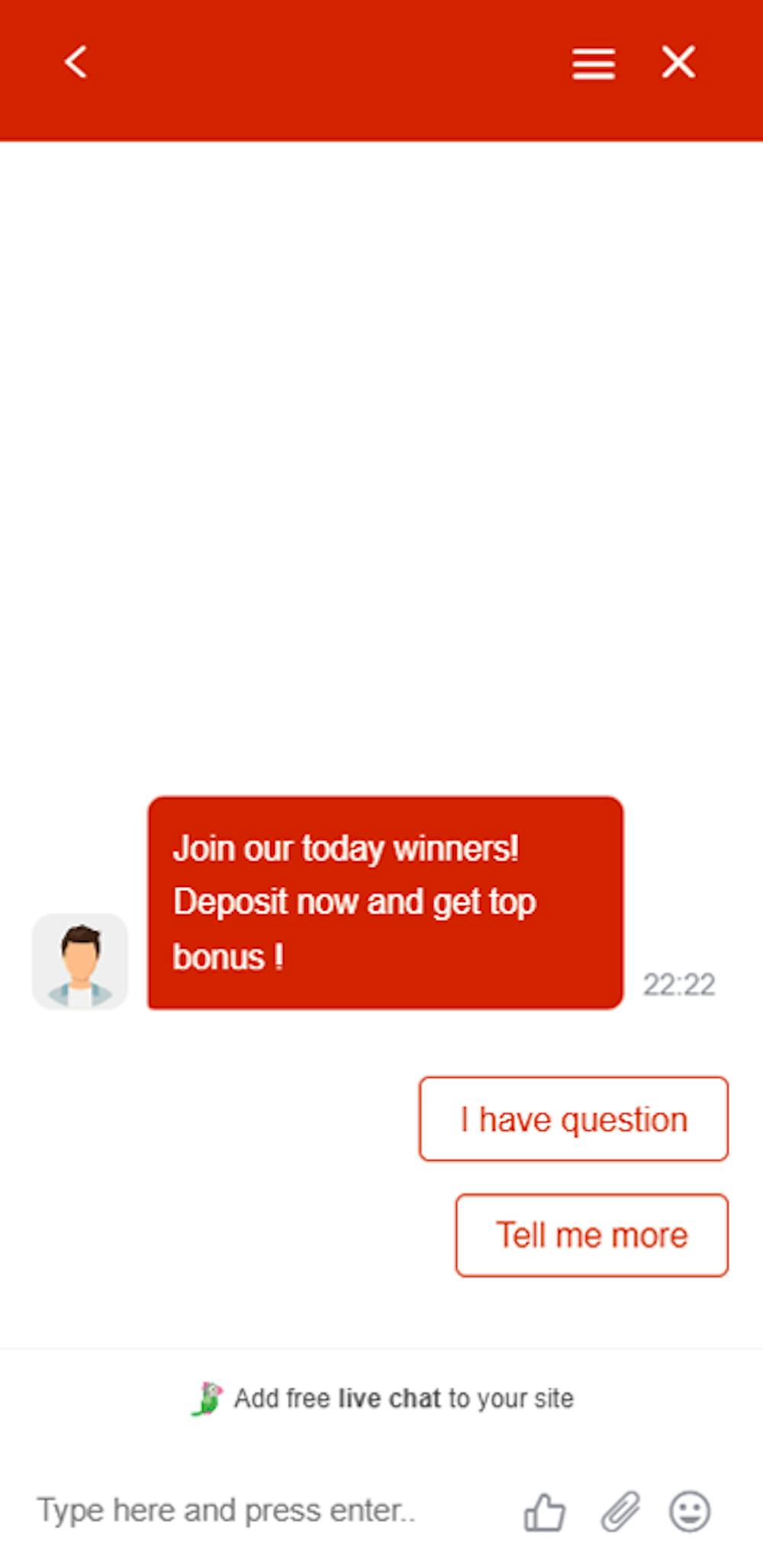
Task: Attach a file with the paperclip
Action: [x=620, y=1512]
